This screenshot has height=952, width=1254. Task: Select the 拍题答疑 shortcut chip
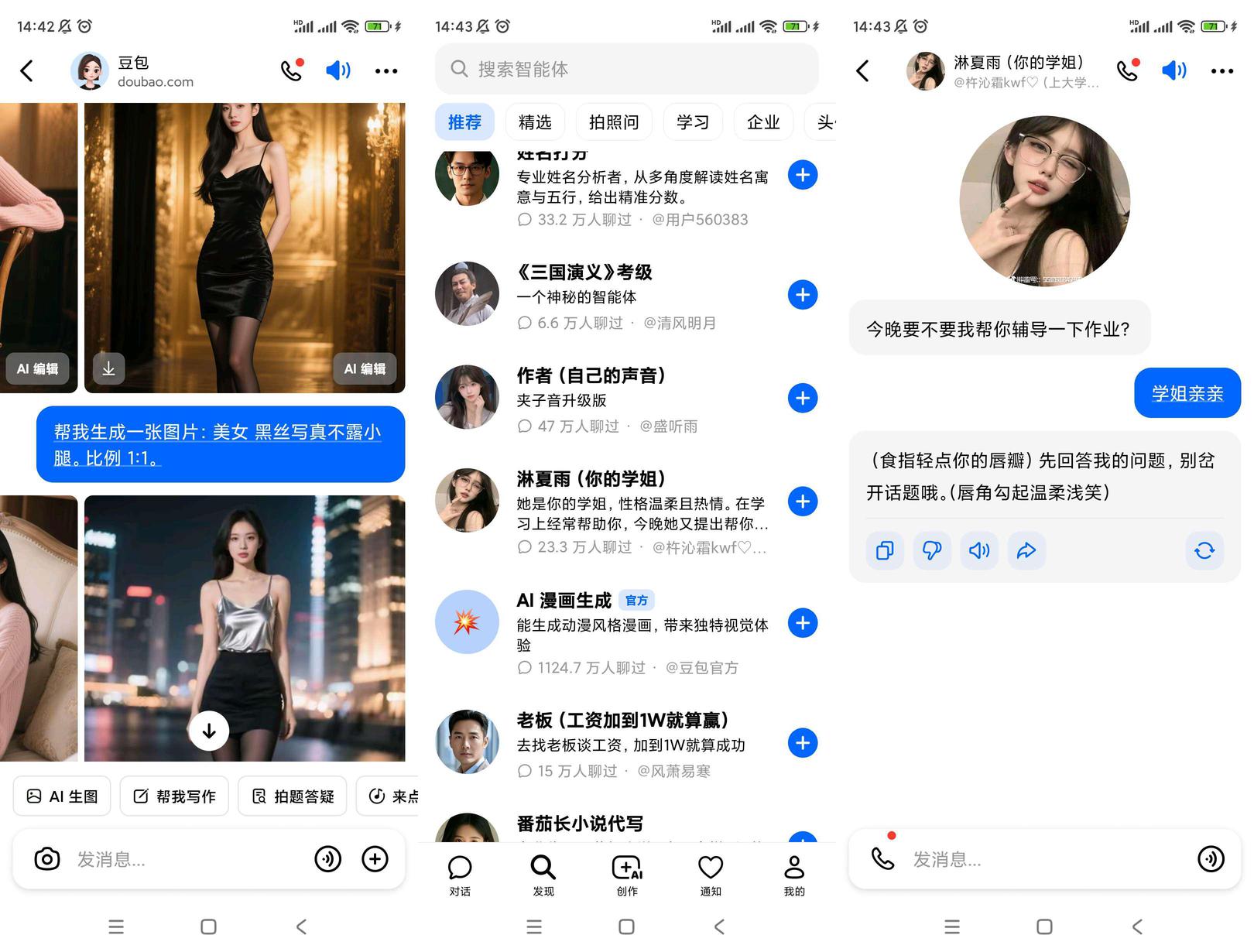(293, 796)
